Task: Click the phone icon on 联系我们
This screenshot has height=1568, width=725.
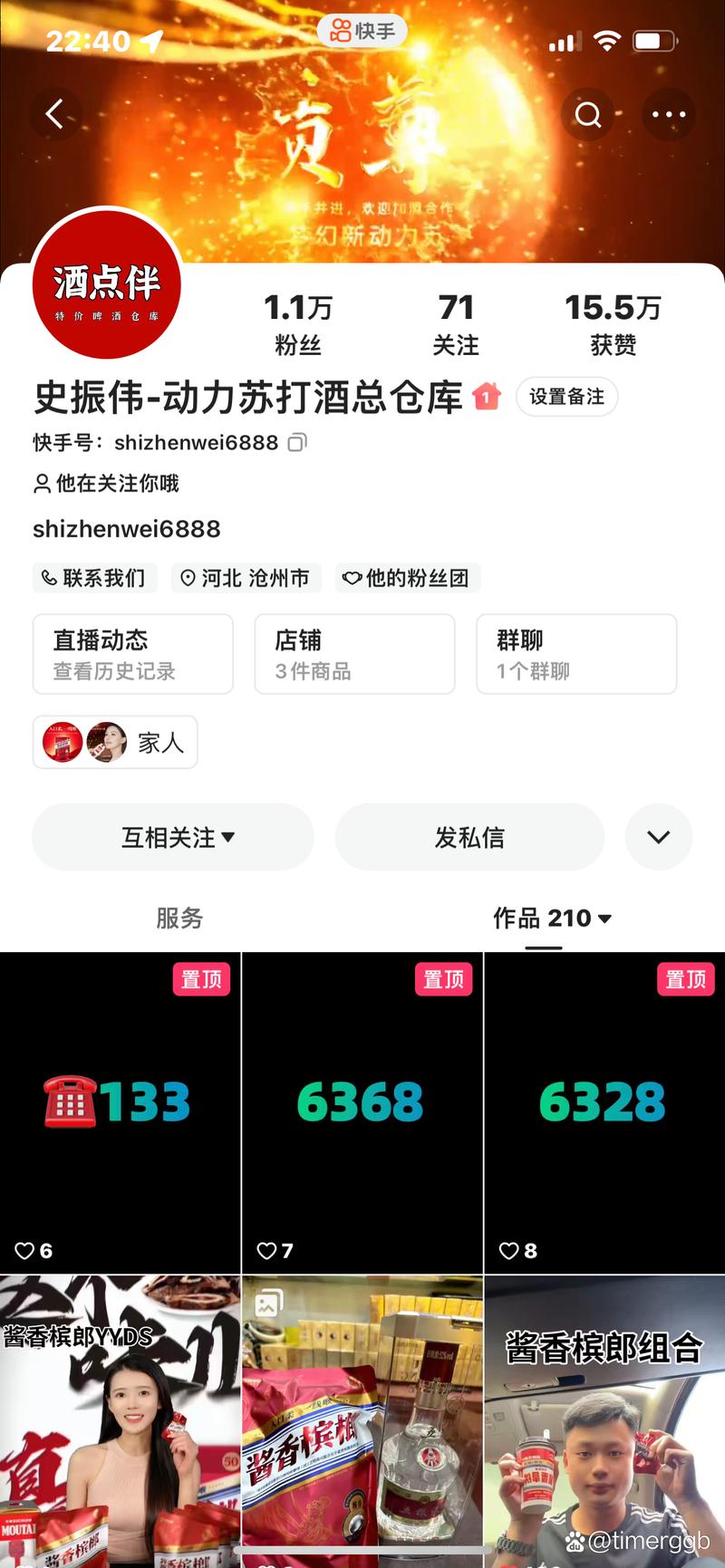Action: click(49, 578)
